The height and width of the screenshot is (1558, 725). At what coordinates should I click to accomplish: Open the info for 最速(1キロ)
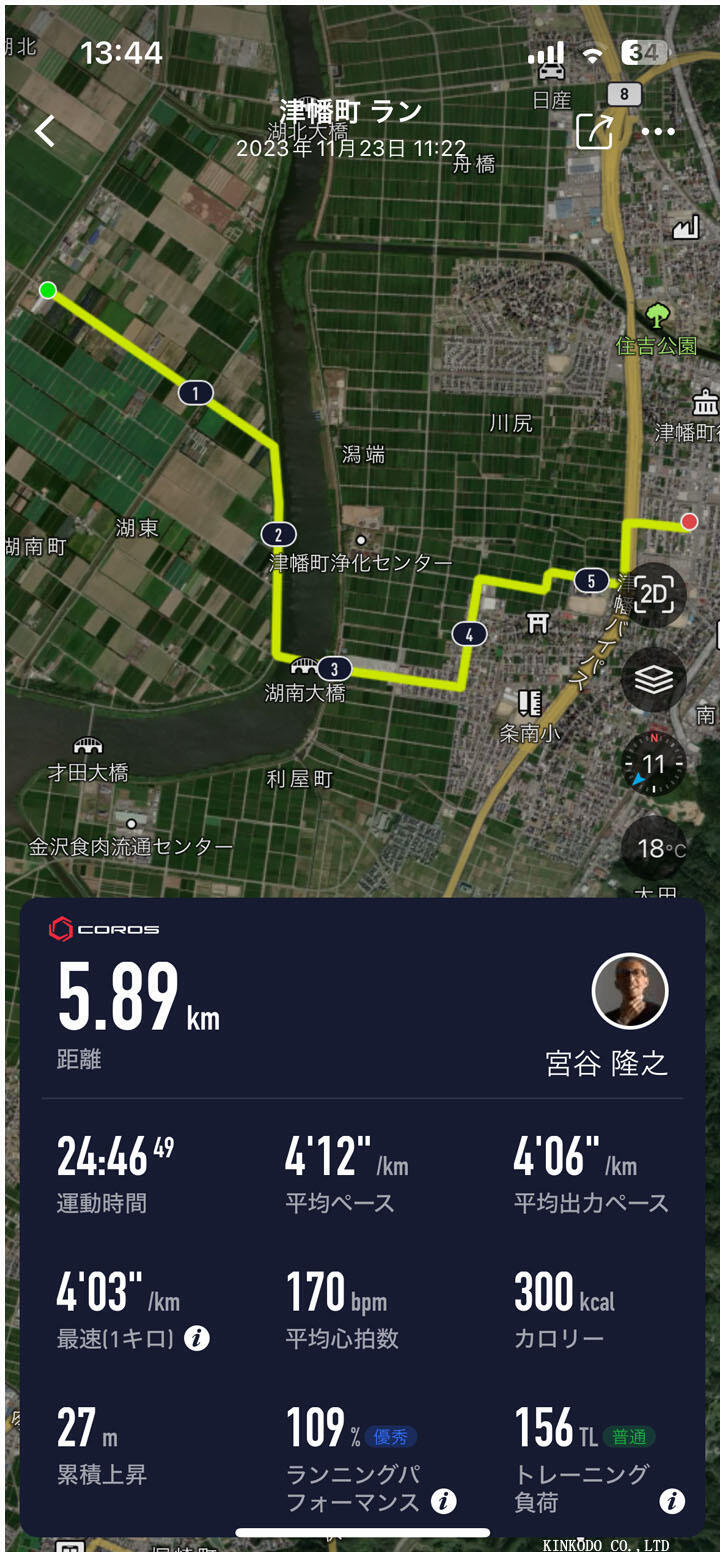point(197,1338)
